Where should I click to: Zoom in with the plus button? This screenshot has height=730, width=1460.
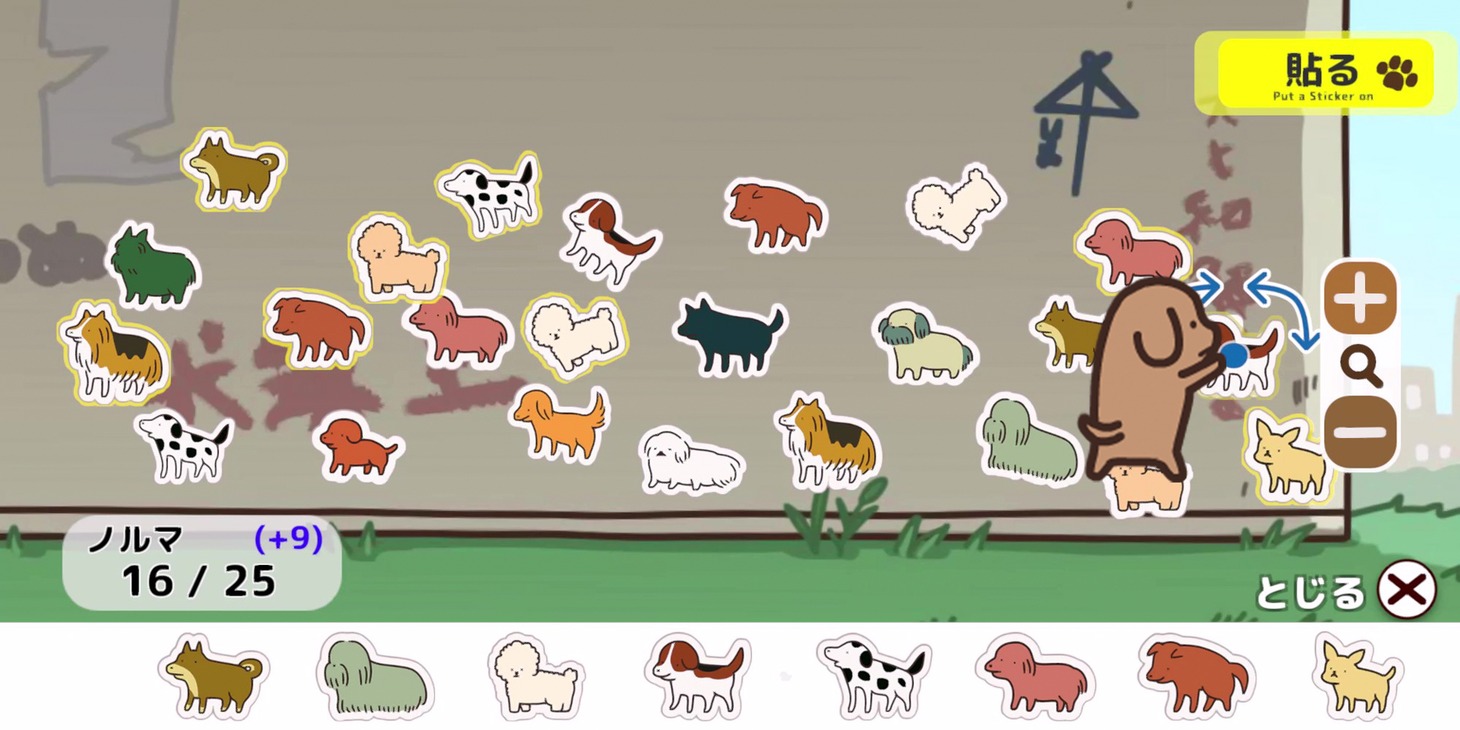click(x=1360, y=302)
